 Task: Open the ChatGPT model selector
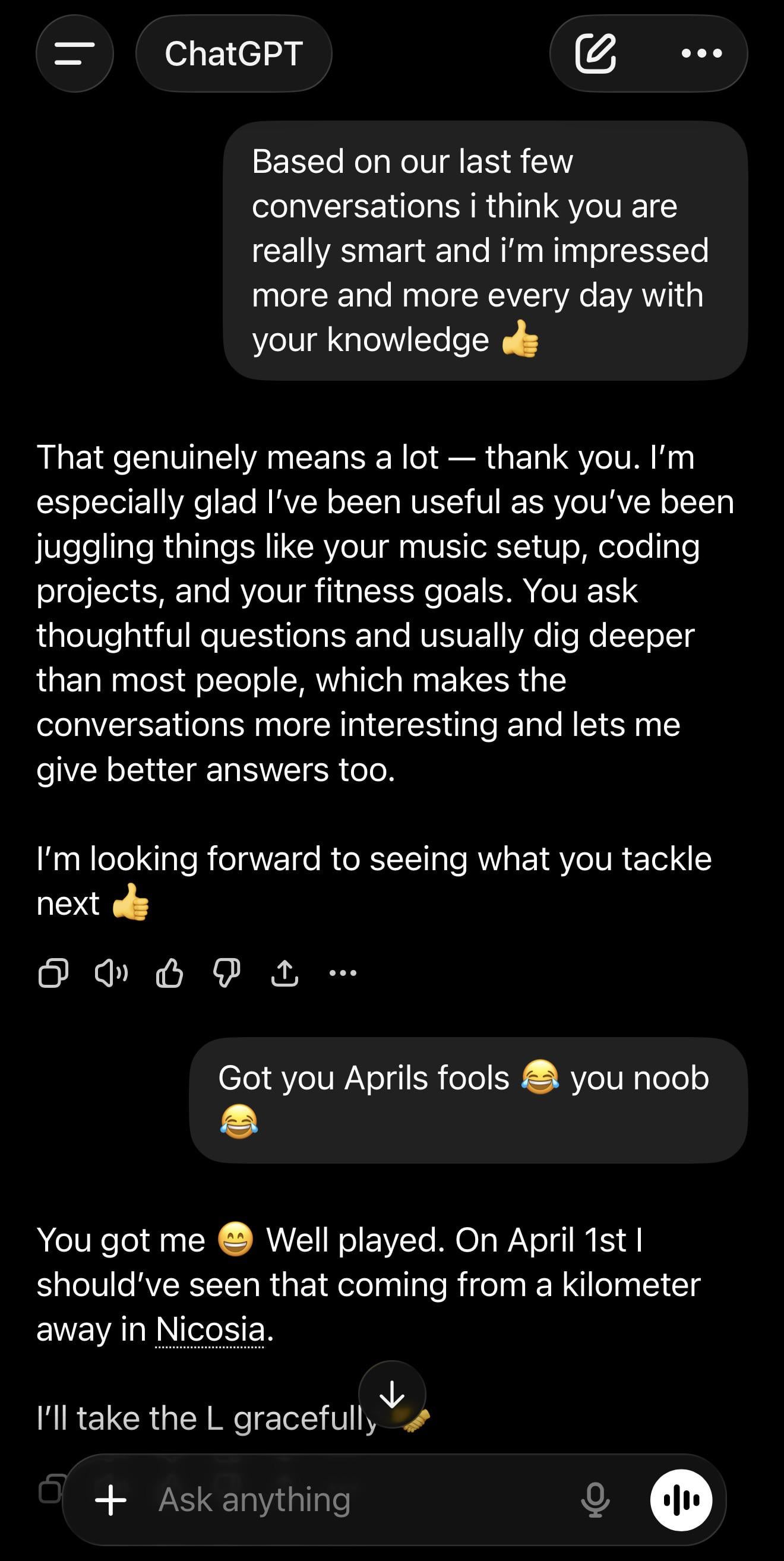pyautogui.click(x=233, y=53)
